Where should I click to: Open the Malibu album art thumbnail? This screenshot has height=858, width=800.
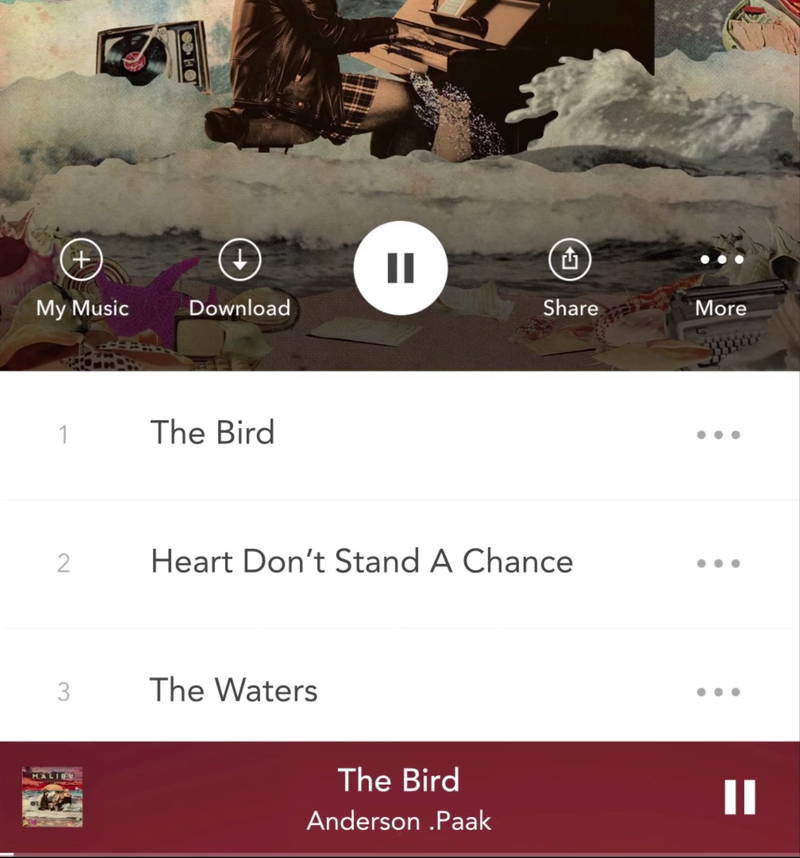click(x=52, y=797)
